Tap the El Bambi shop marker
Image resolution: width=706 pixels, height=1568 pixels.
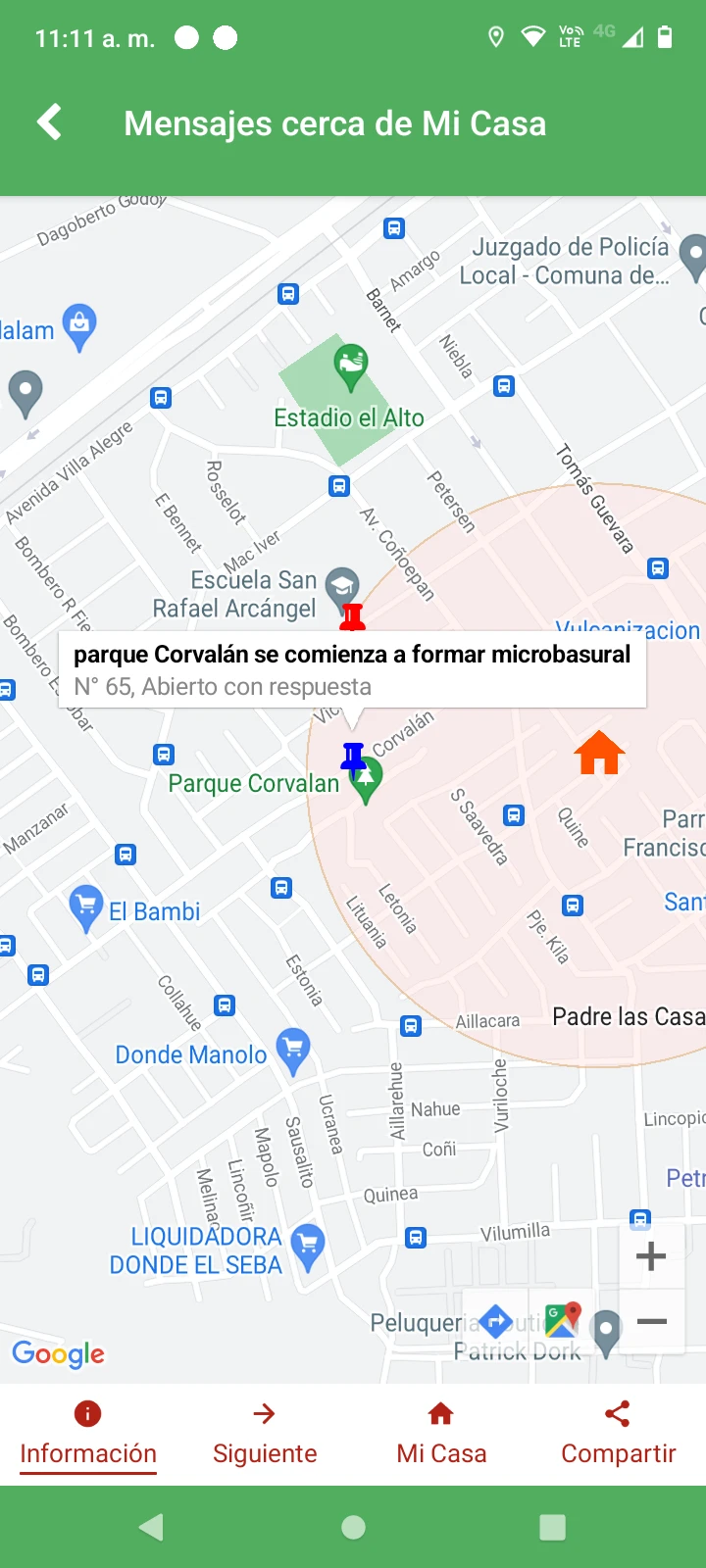(x=86, y=906)
